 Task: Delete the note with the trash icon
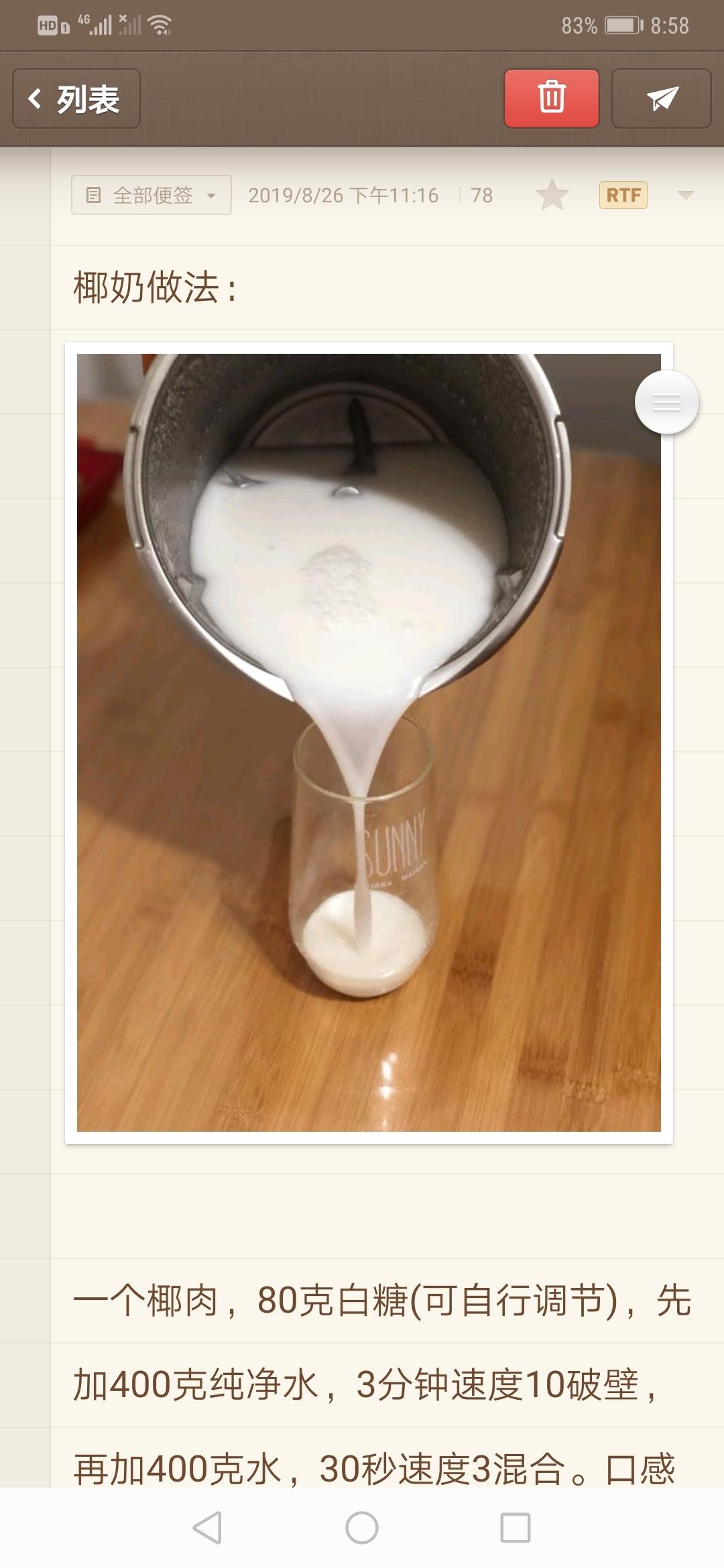click(x=550, y=98)
